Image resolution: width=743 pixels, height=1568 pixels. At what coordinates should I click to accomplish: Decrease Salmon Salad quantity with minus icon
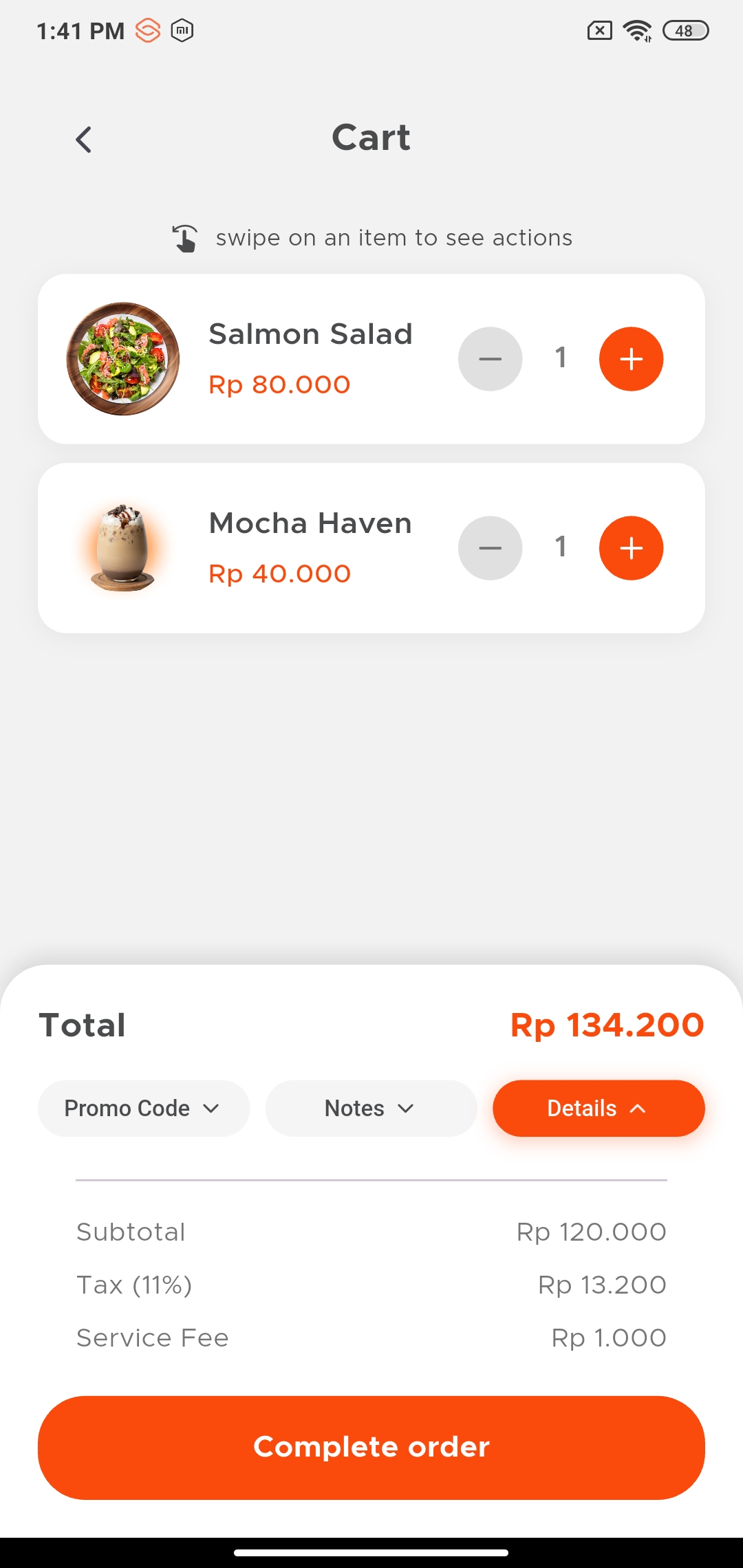click(490, 358)
